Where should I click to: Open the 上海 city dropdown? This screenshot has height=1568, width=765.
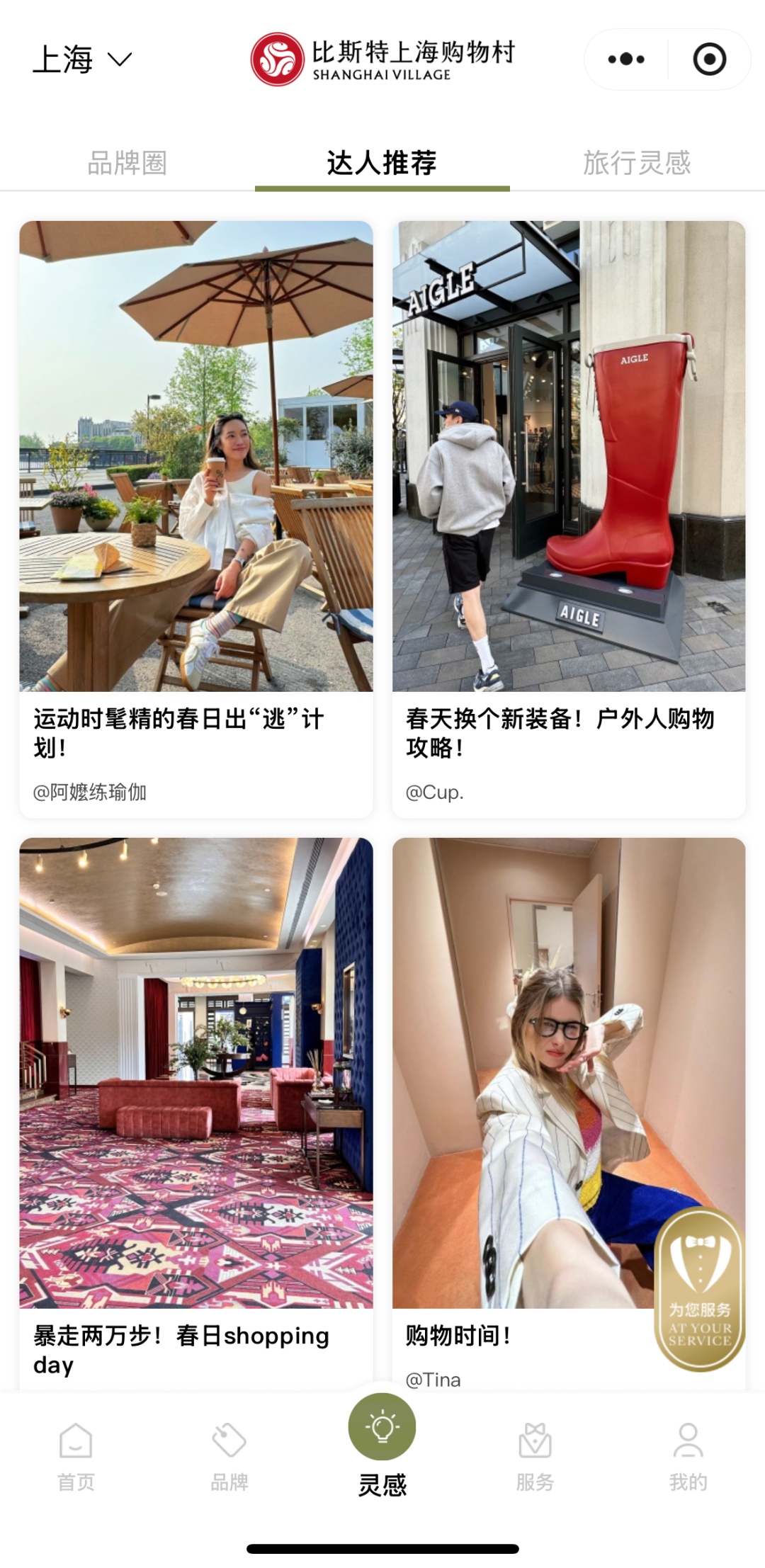click(82, 59)
